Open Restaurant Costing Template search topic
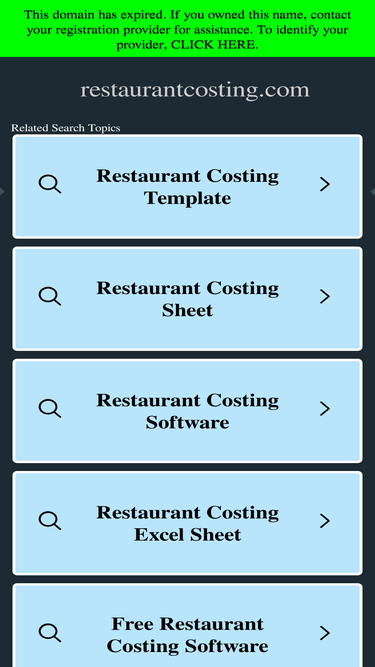375x667 pixels. [188, 187]
